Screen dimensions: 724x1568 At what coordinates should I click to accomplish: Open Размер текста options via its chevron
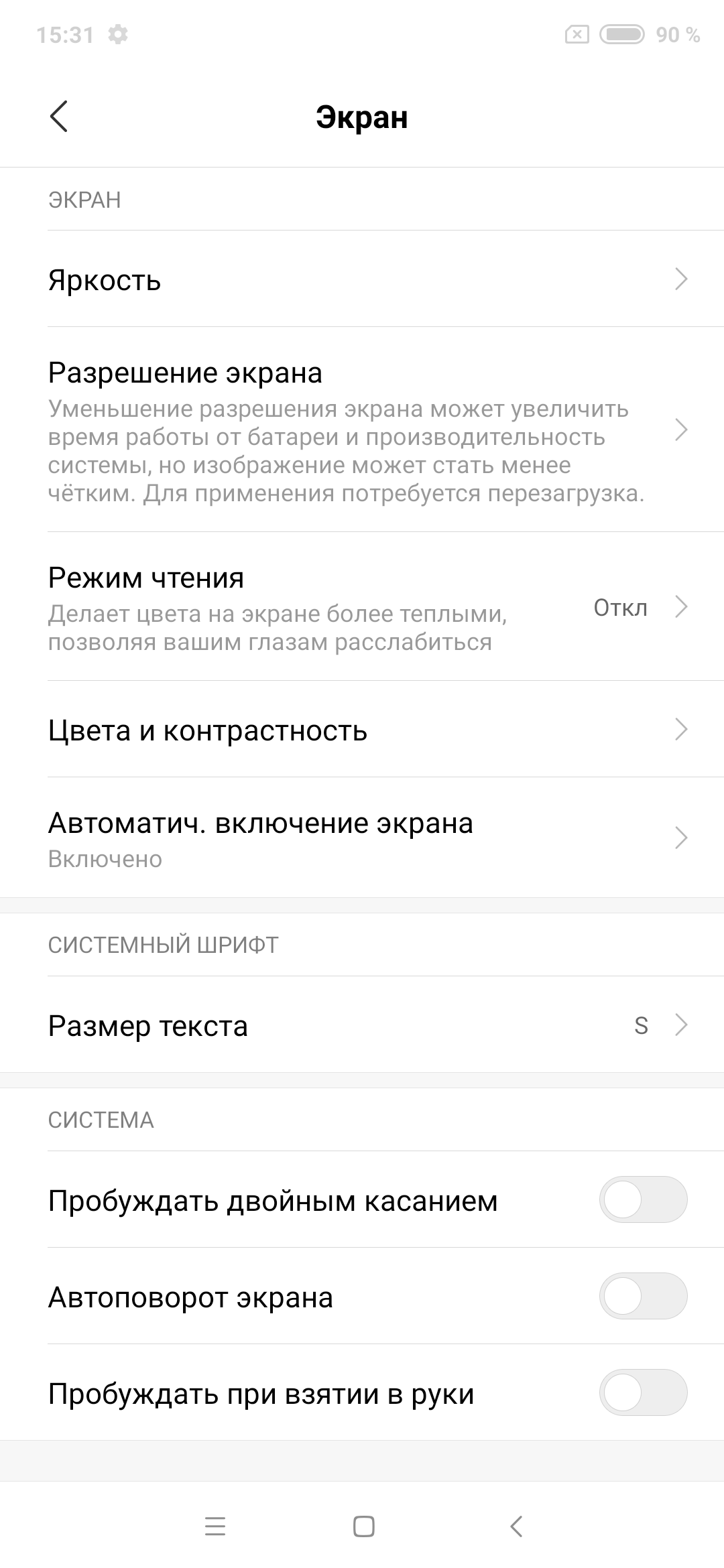click(681, 1025)
